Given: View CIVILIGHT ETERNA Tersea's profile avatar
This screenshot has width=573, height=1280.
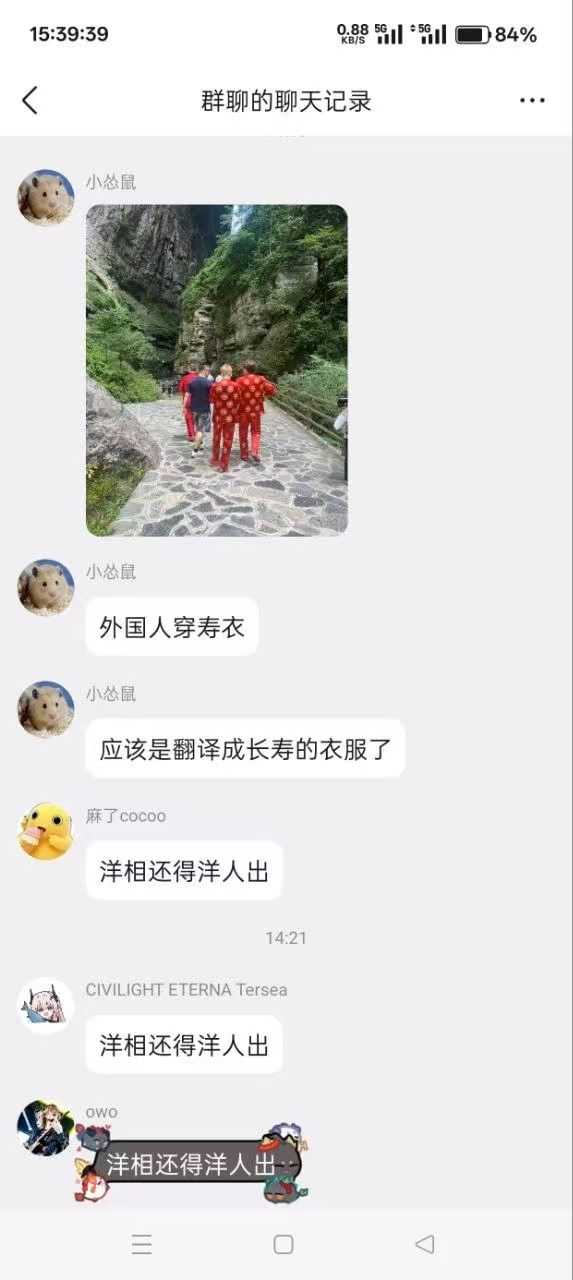Looking at the screenshot, I should point(46,1005).
